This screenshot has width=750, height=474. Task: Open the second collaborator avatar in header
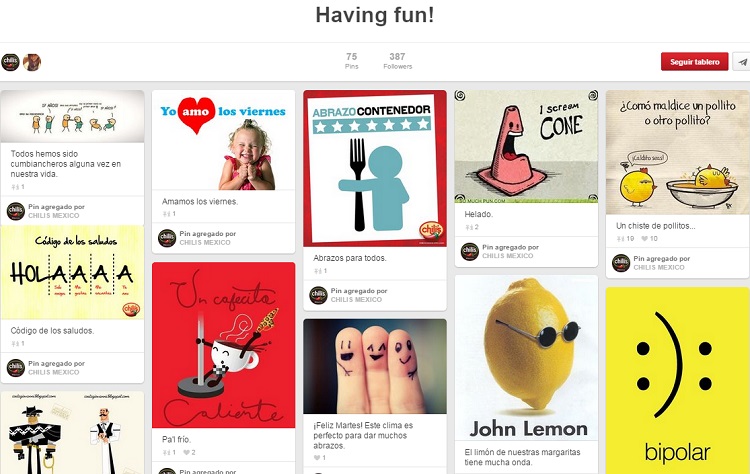click(32, 62)
